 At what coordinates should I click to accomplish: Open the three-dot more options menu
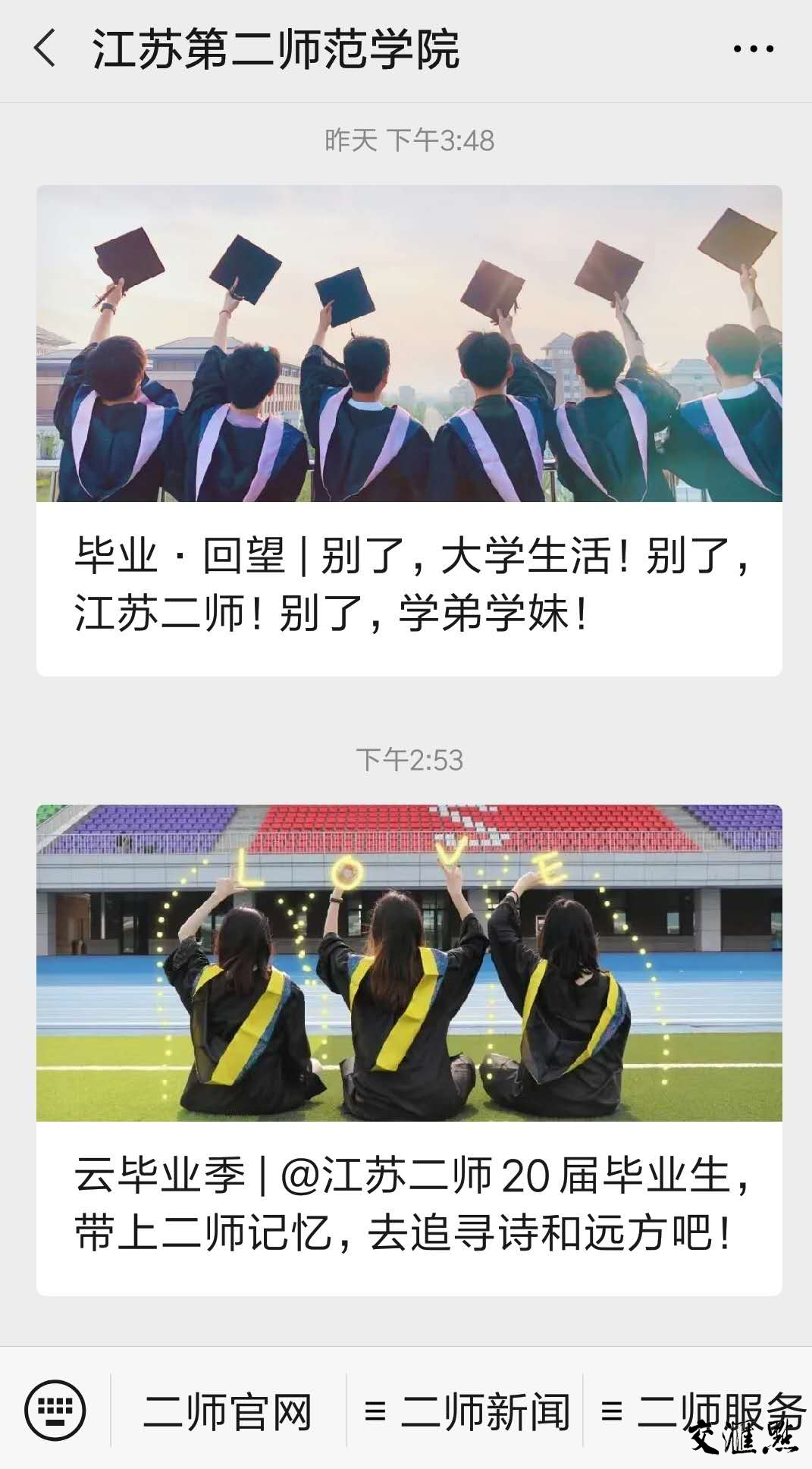(753, 49)
